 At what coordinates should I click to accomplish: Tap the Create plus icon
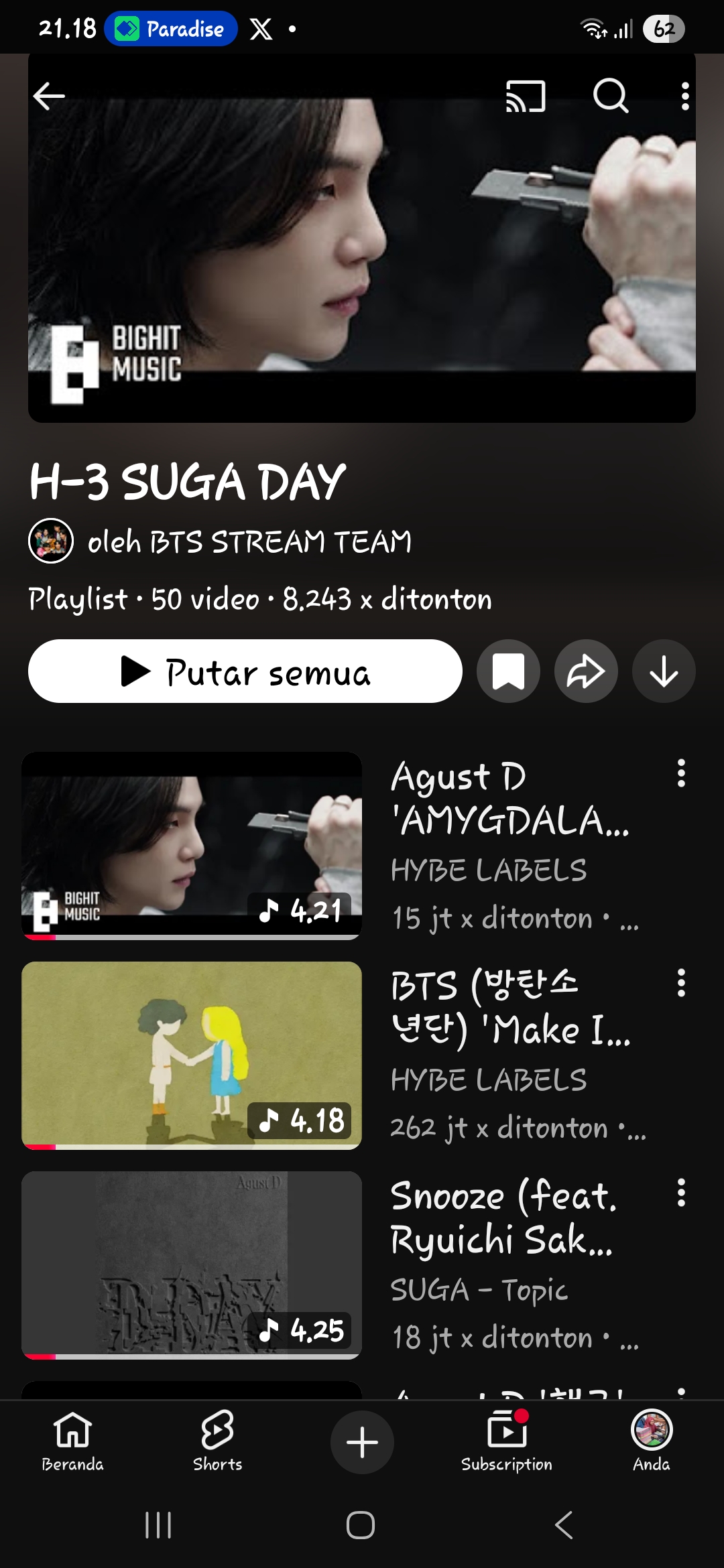click(362, 1442)
